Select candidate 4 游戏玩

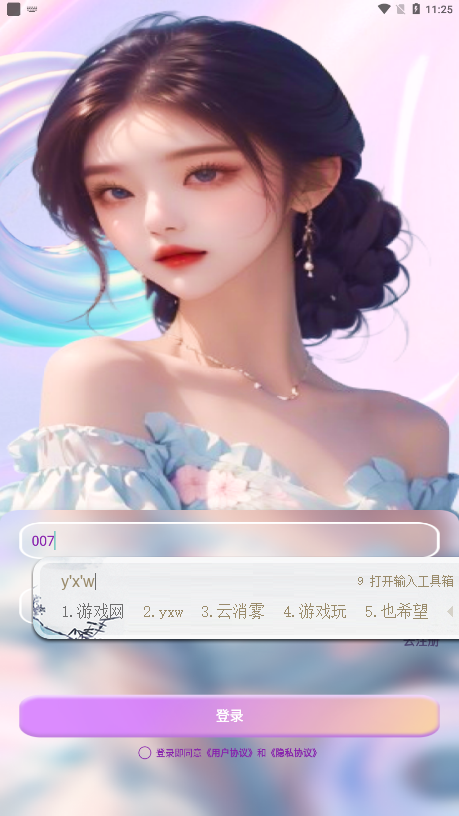315,612
